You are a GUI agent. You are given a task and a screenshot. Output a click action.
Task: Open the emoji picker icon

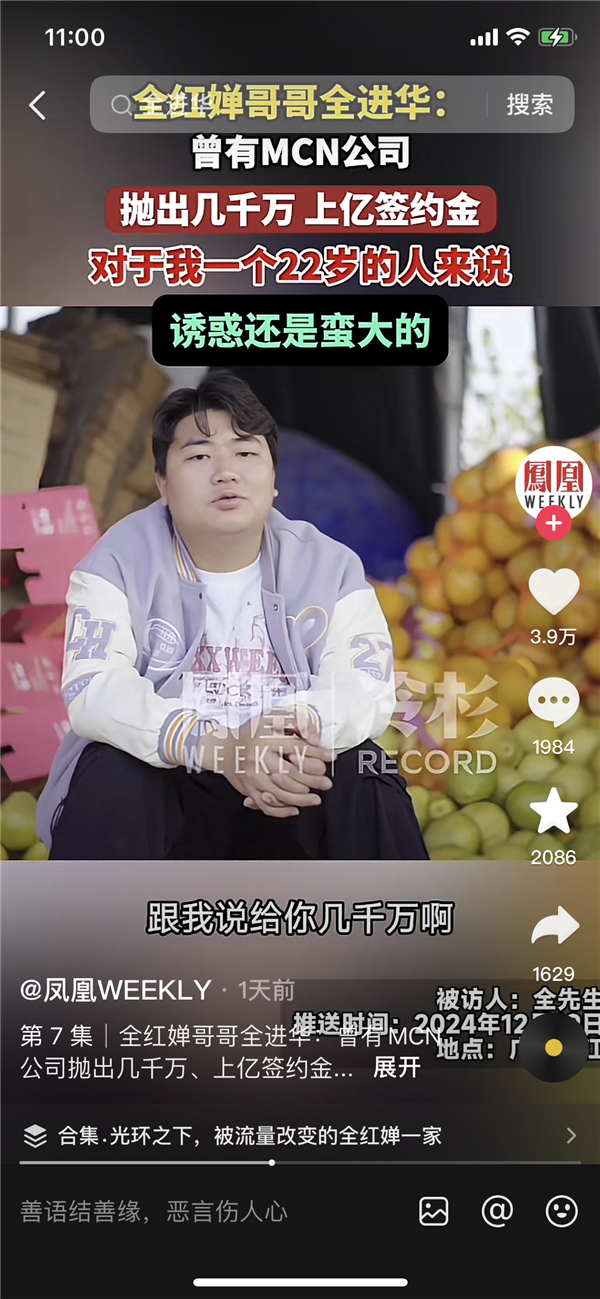[561, 1212]
